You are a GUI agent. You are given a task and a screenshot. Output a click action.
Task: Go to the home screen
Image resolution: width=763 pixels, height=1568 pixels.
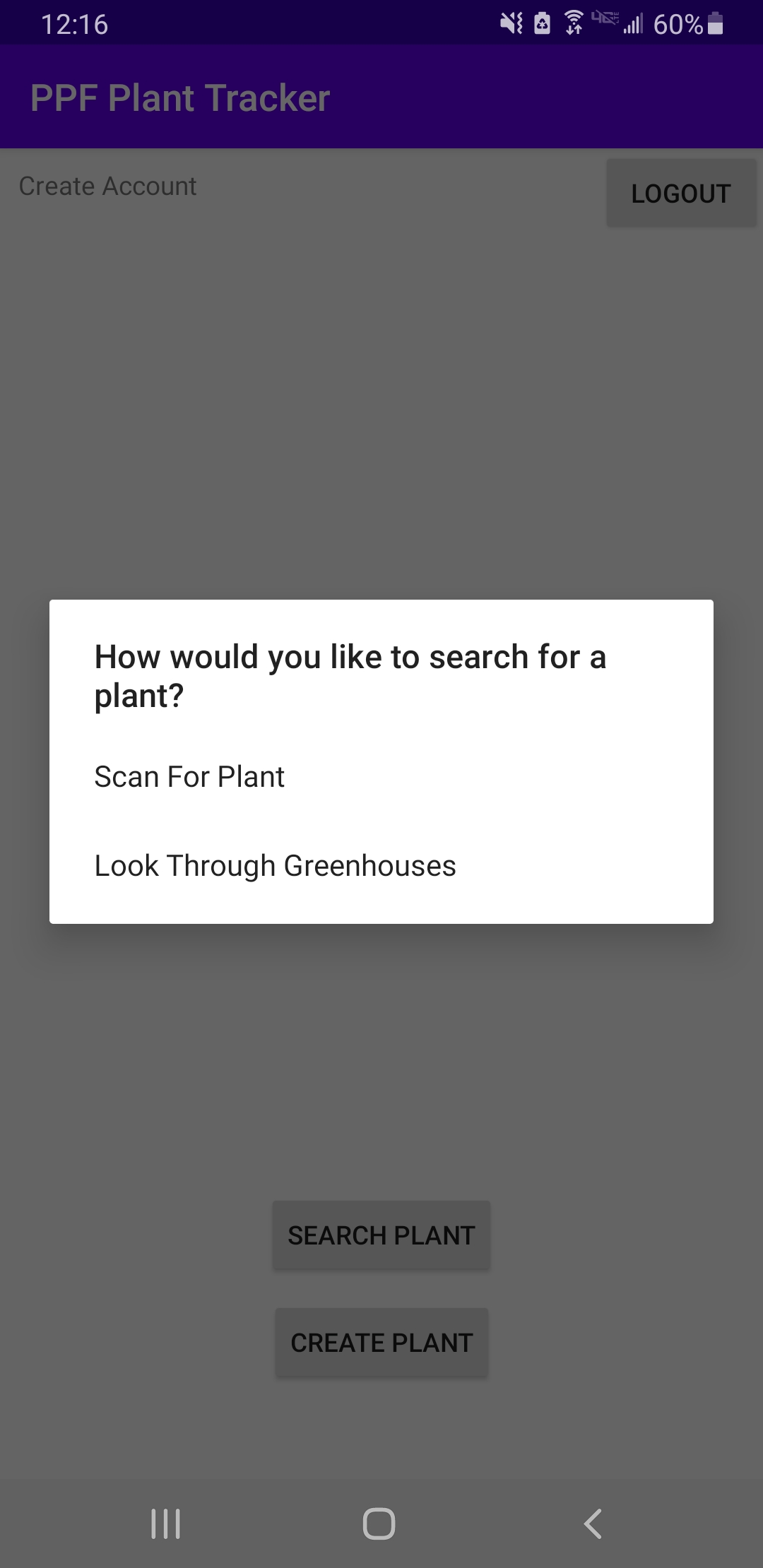tap(379, 1524)
